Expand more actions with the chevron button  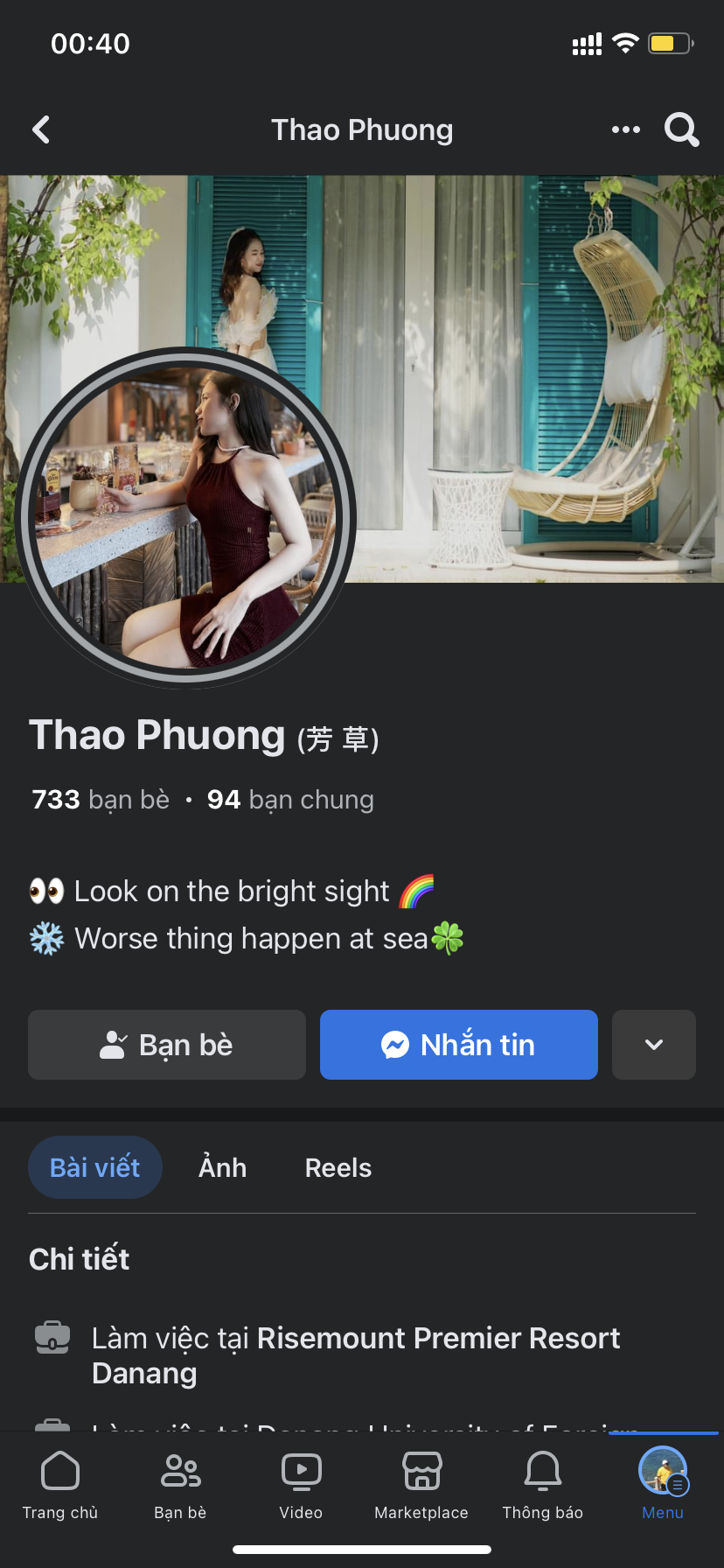(654, 1045)
